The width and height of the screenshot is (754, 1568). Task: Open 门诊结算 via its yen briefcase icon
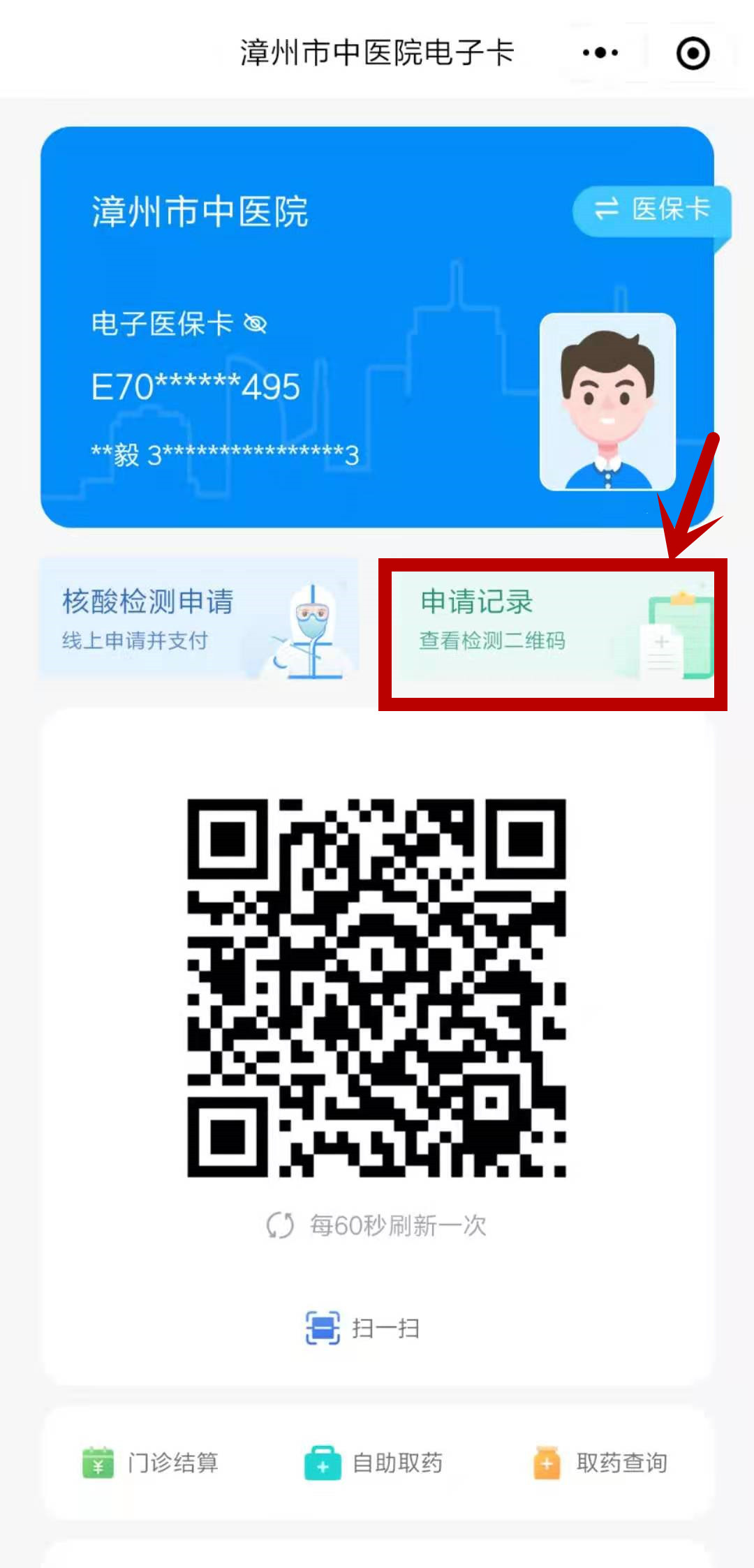(98, 1463)
